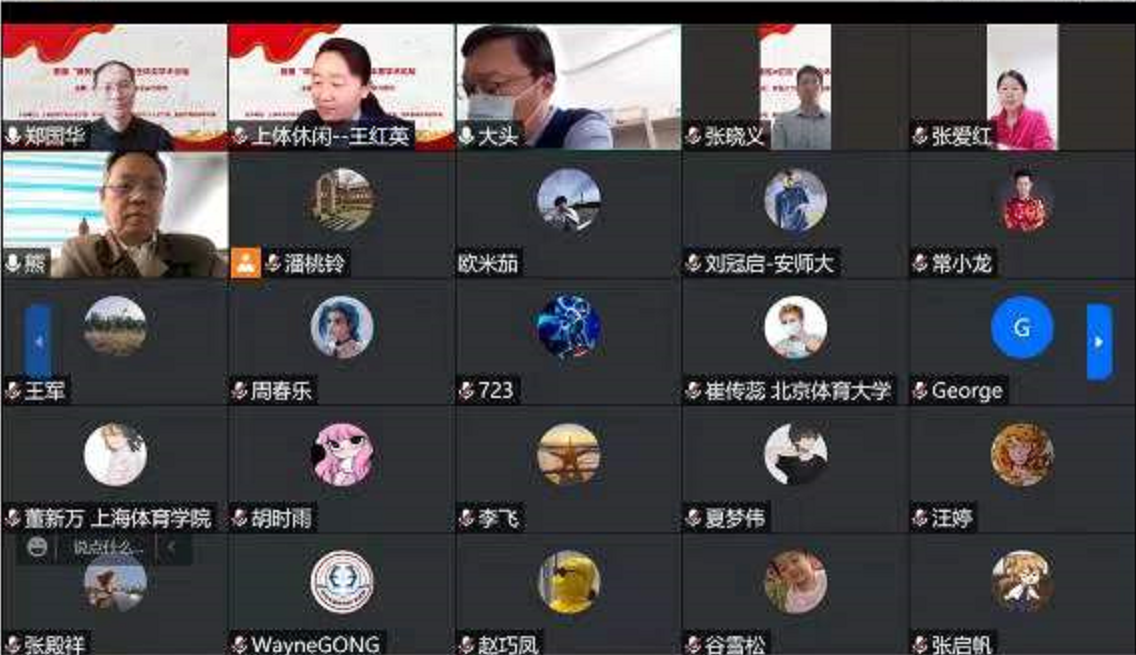Screen dimensions: 1136x655
Task: Select WayneGONG's participant tile
Action: coord(341,594)
